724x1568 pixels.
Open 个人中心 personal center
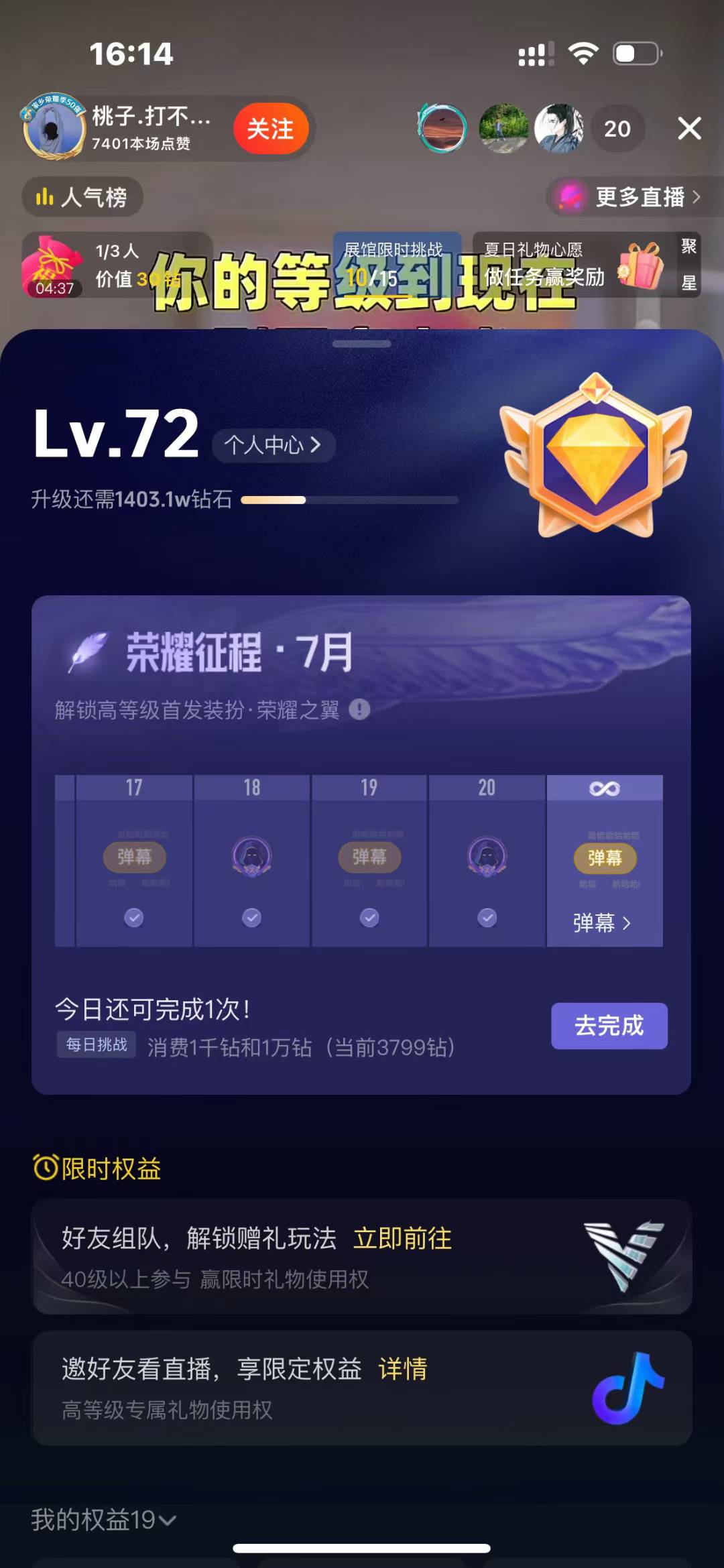coord(273,445)
